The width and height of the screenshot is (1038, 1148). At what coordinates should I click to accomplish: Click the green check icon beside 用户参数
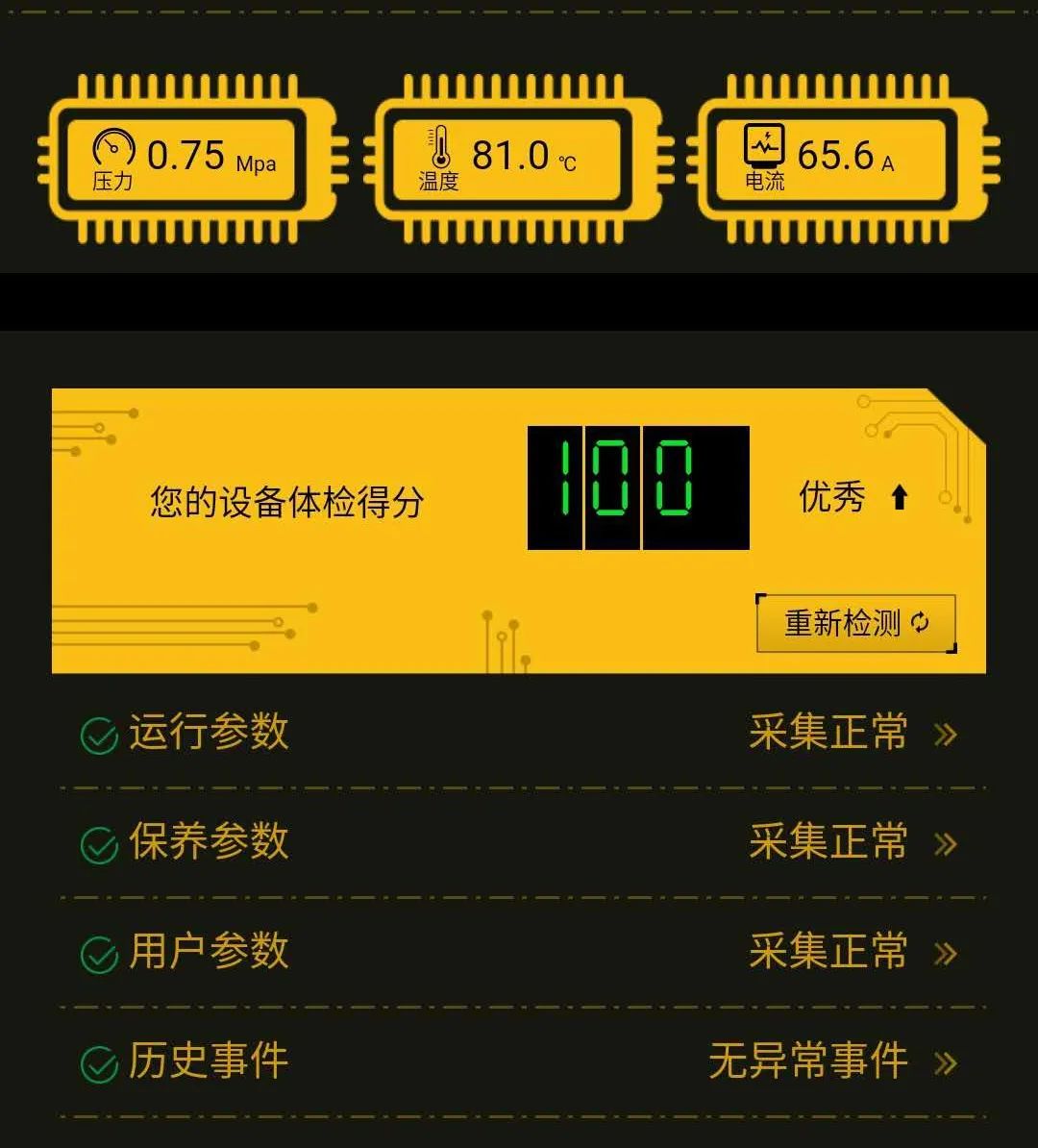pyautogui.click(x=97, y=953)
